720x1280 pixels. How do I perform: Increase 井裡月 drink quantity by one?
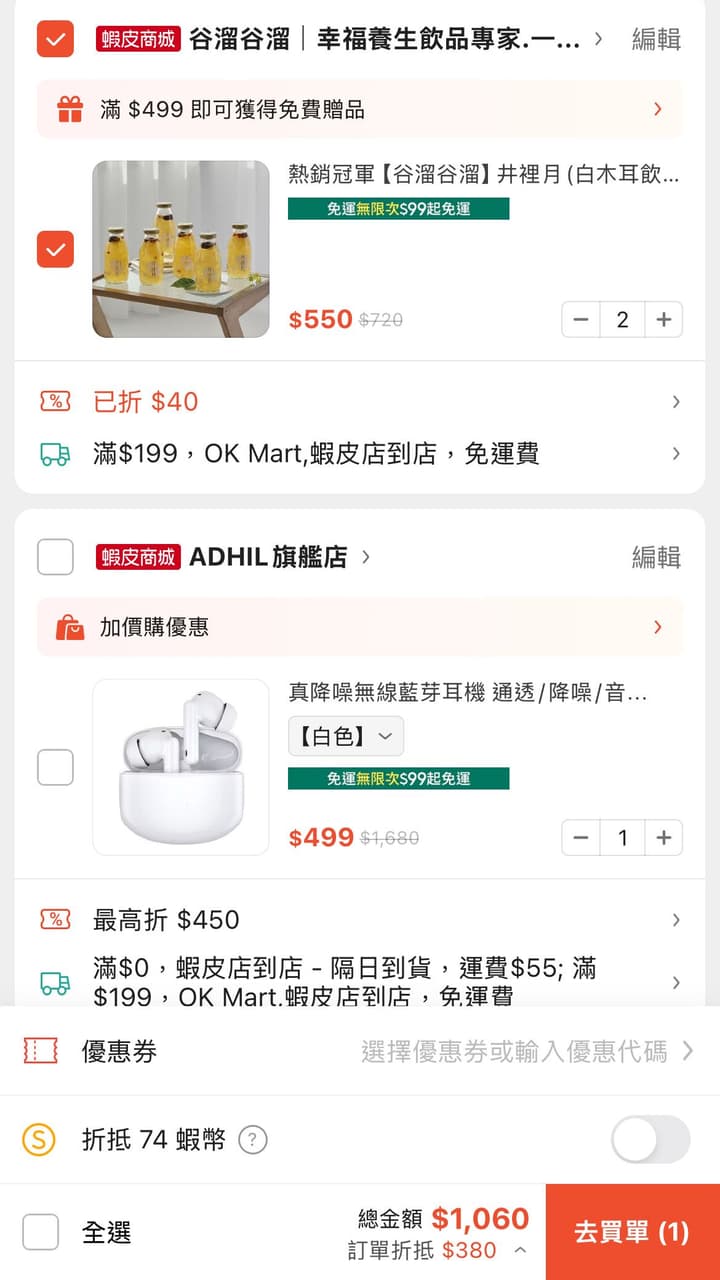[663, 320]
